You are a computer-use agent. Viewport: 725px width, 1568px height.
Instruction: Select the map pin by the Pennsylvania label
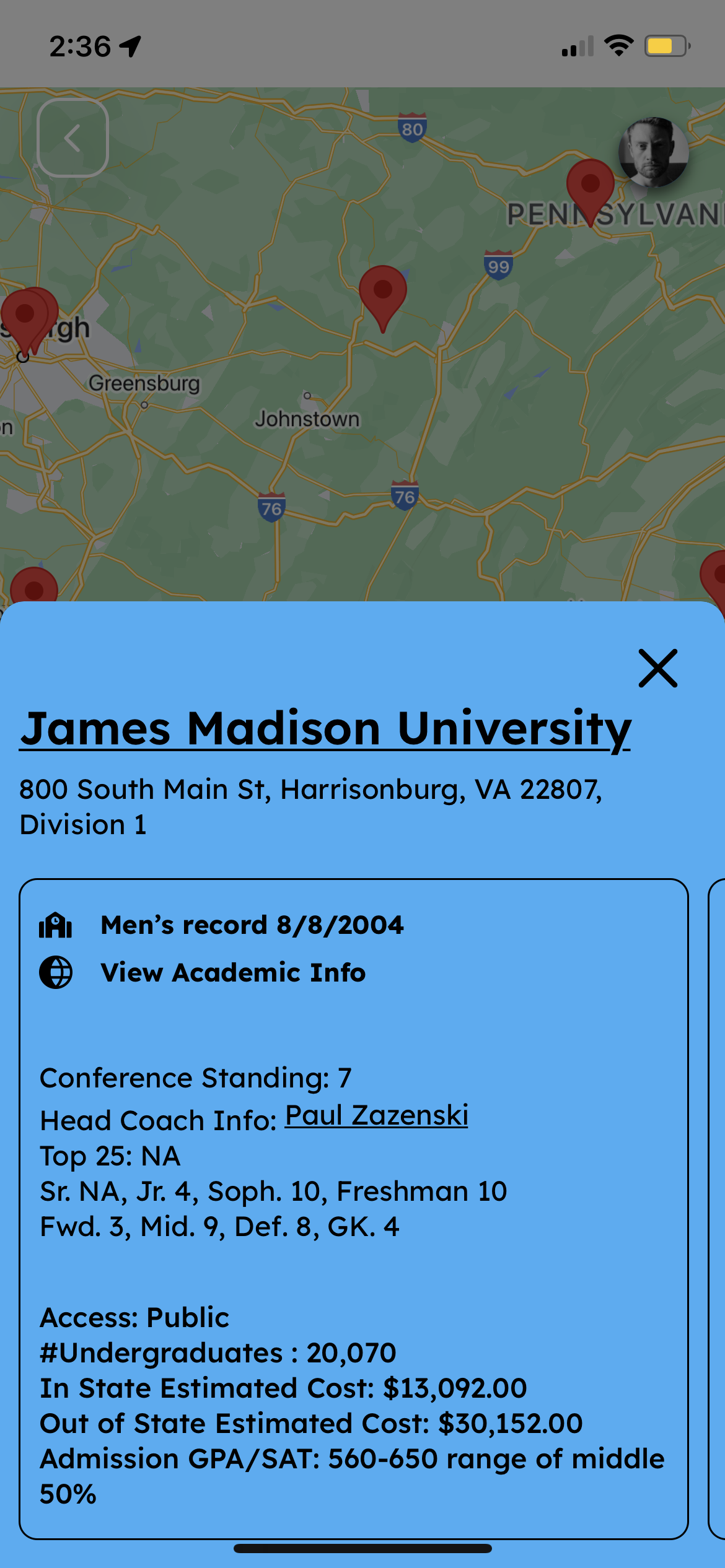point(590,186)
